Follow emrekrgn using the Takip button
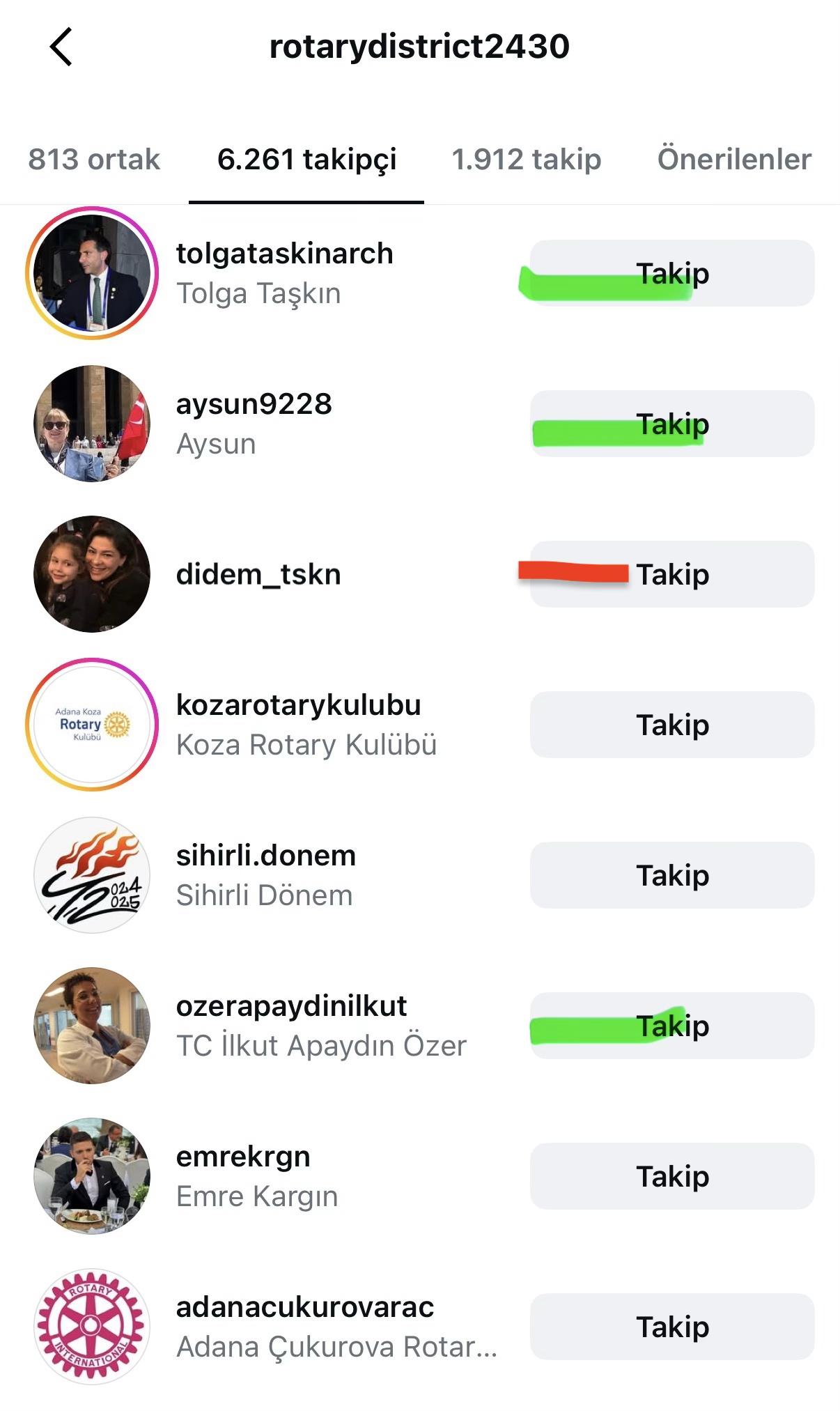Viewport: 840px width, 1411px height. click(672, 1176)
